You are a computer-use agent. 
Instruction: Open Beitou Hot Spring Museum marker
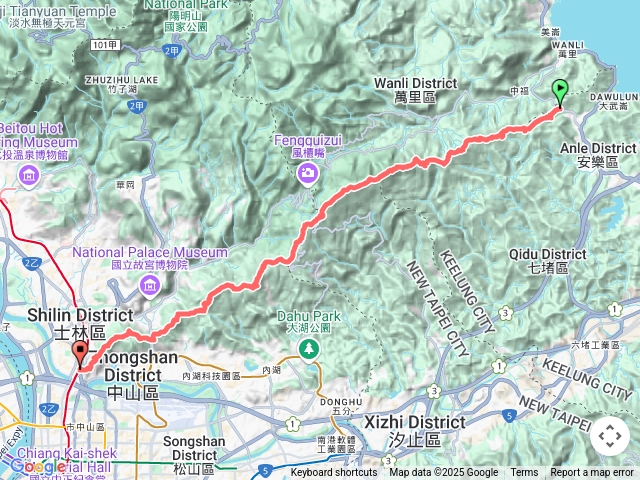(26, 177)
